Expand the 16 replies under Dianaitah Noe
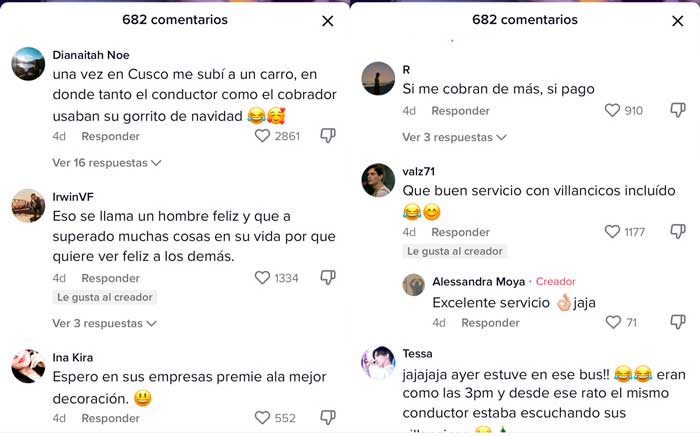This screenshot has width=700, height=436. click(x=107, y=162)
